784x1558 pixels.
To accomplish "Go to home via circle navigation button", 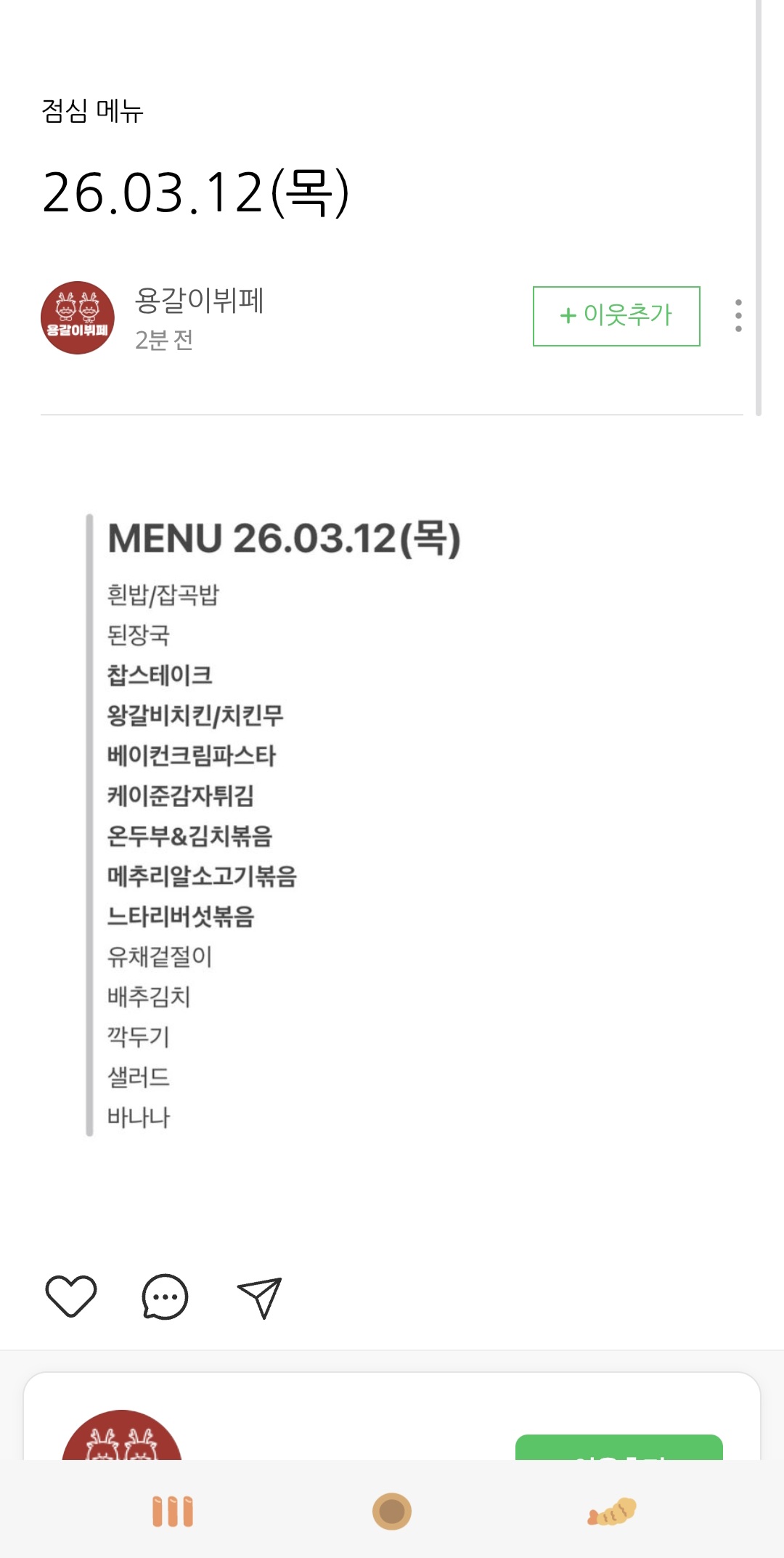I will coord(392,1512).
